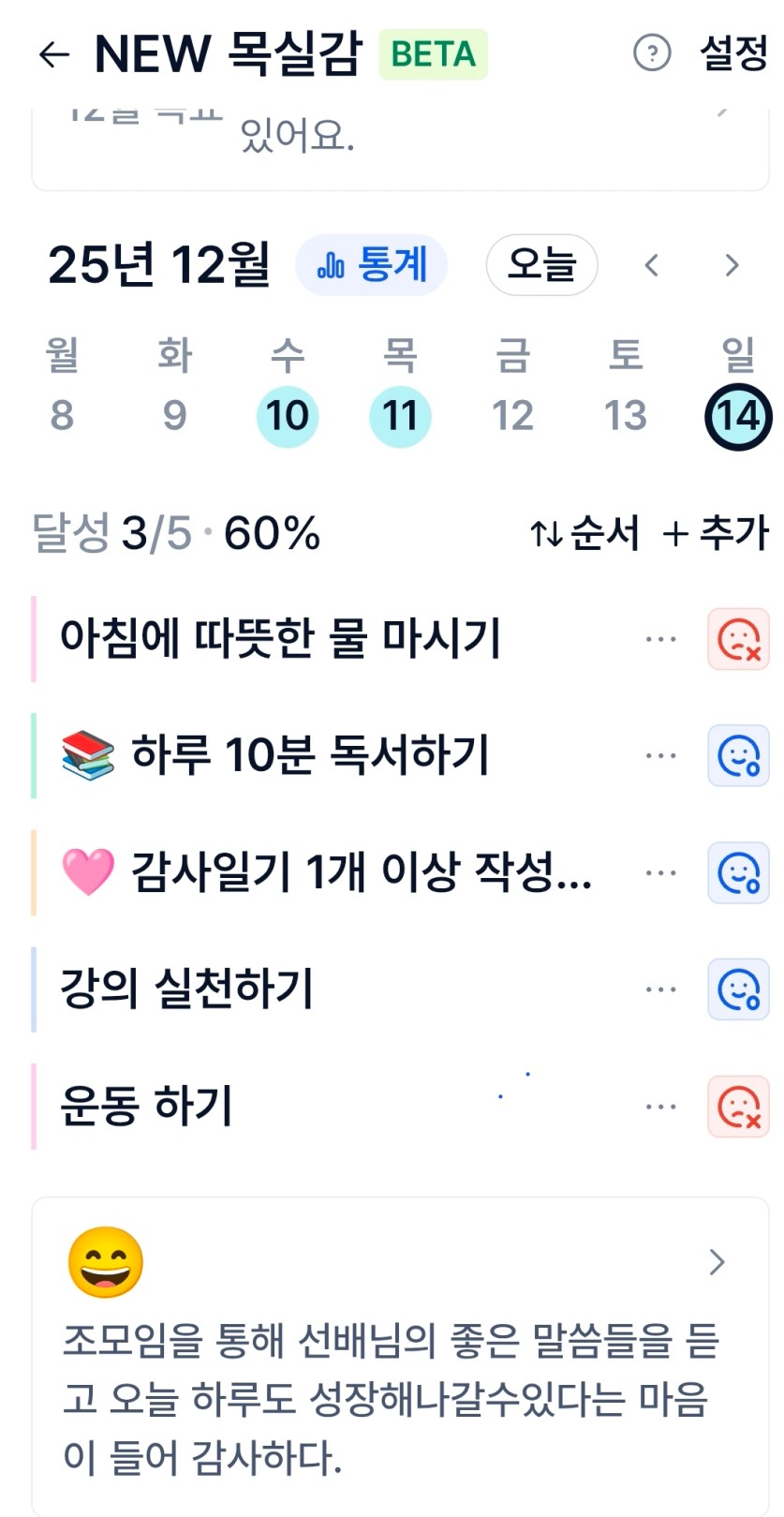784x1517 pixels.
Task: Open 설정 settings
Action: tap(733, 53)
